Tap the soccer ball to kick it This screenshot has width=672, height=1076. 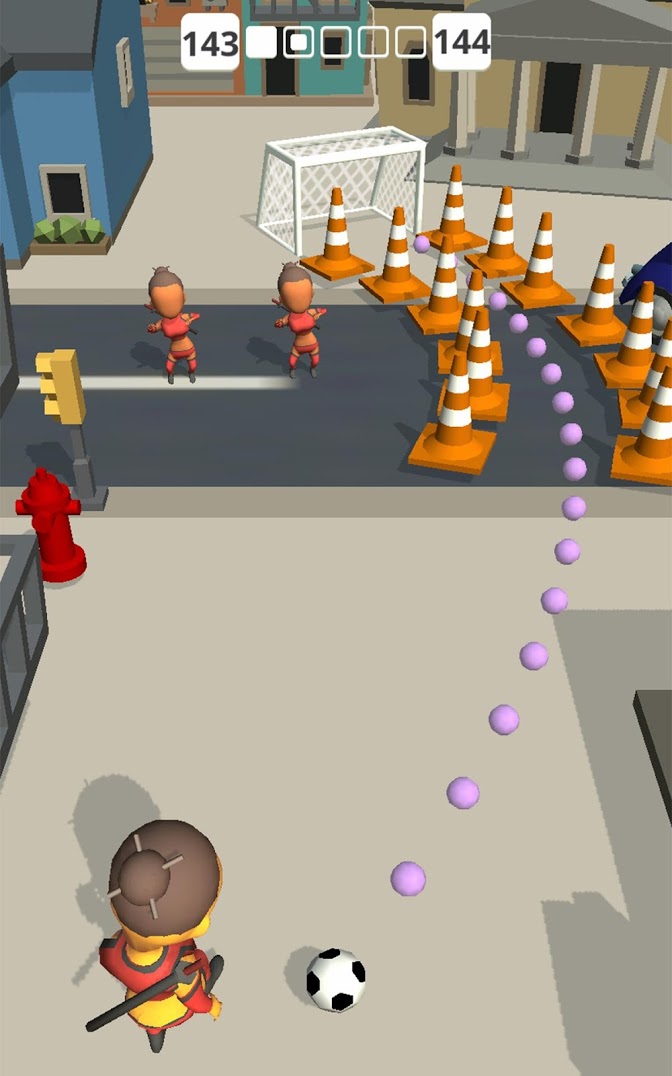coord(336,980)
